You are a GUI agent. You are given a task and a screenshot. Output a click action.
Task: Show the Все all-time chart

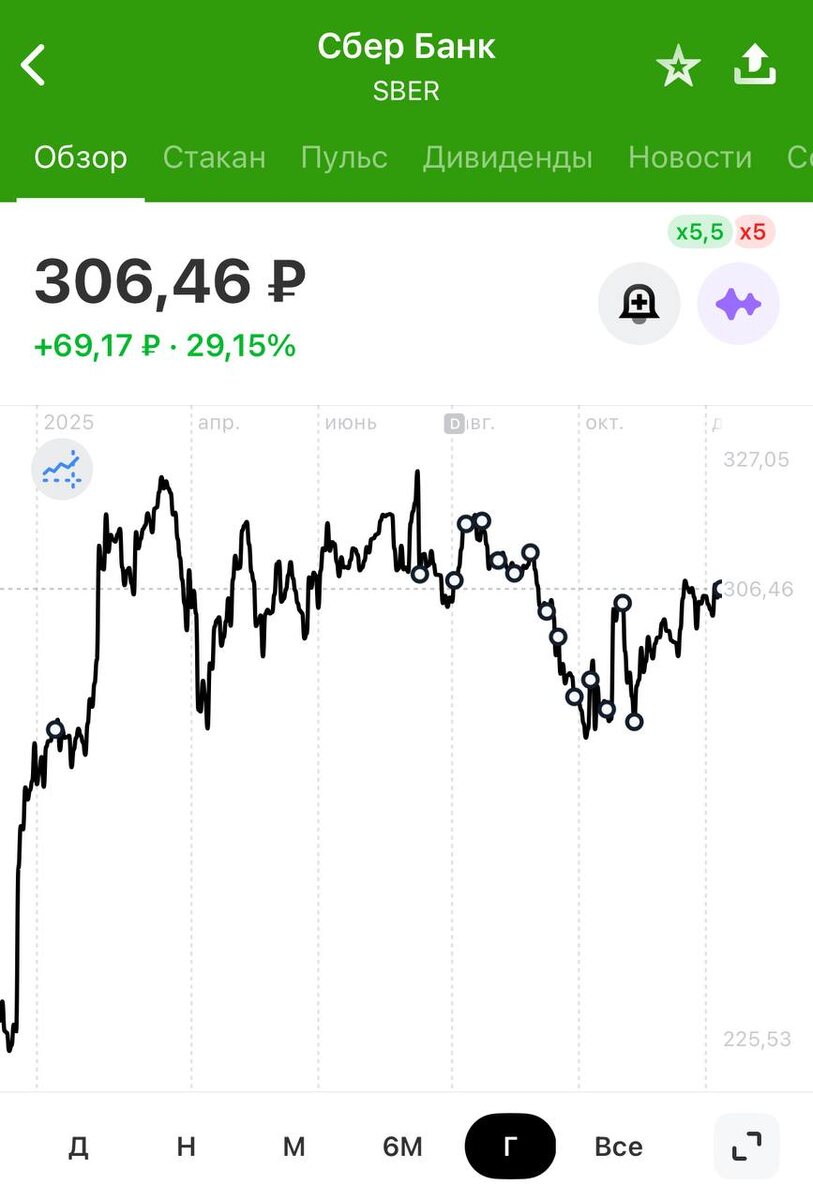point(618,1146)
